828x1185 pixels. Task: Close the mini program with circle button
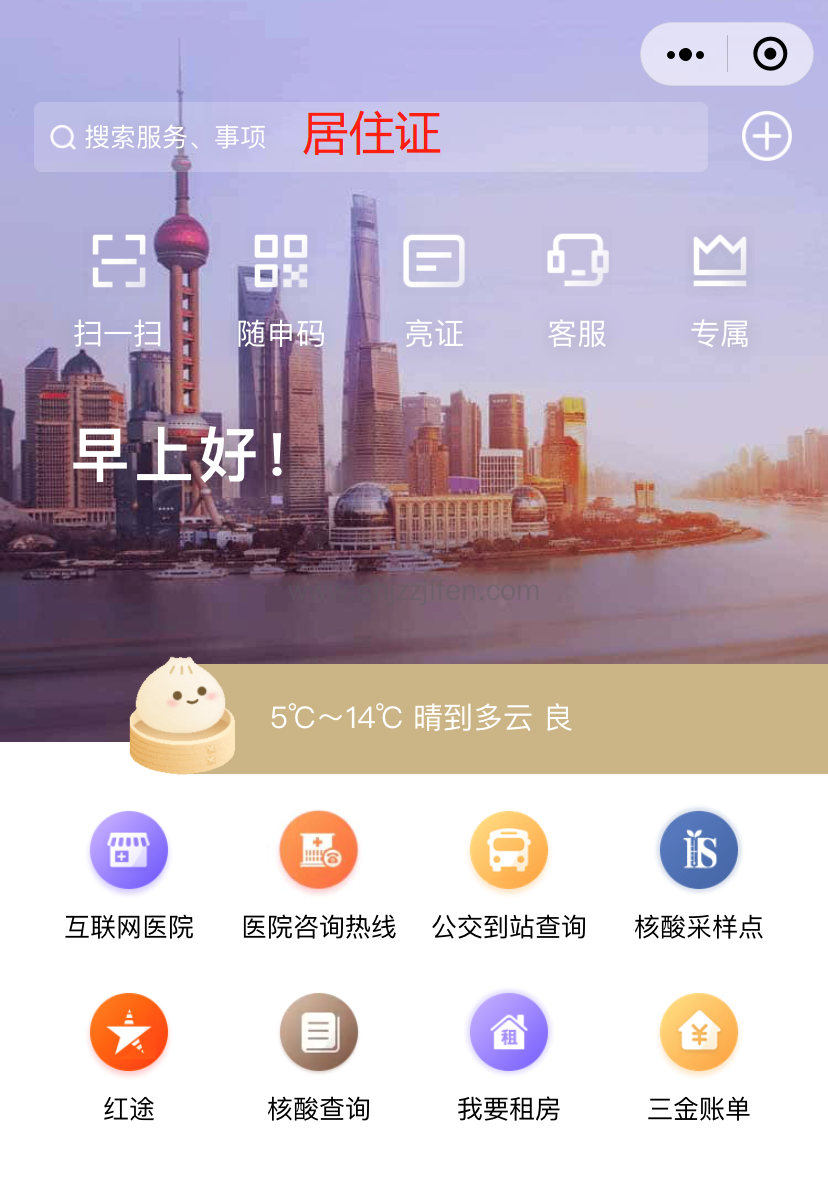[x=770, y=55]
